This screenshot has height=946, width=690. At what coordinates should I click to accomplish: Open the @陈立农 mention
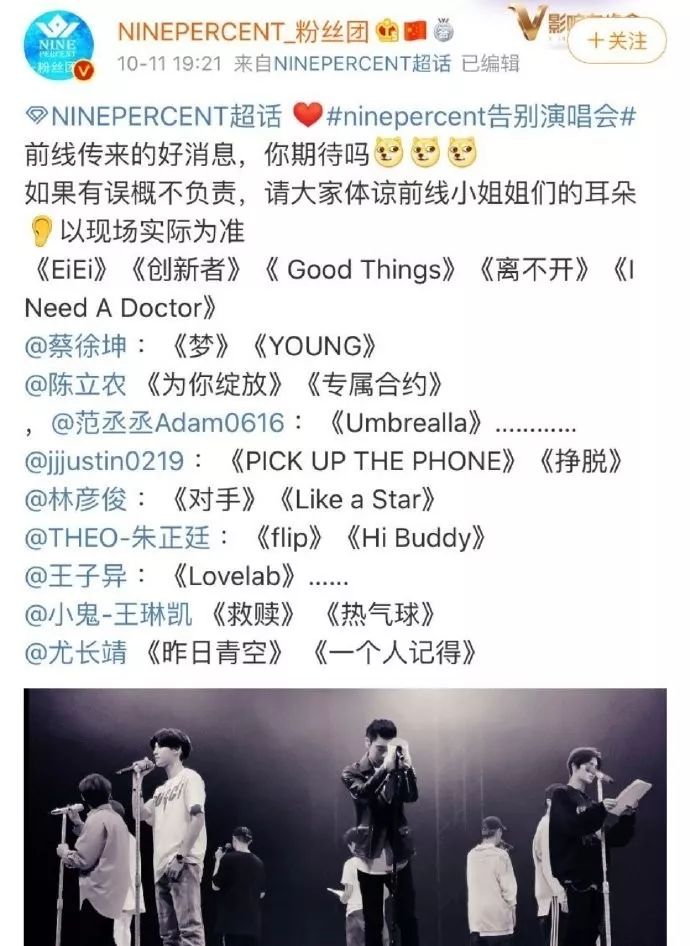click(78, 385)
